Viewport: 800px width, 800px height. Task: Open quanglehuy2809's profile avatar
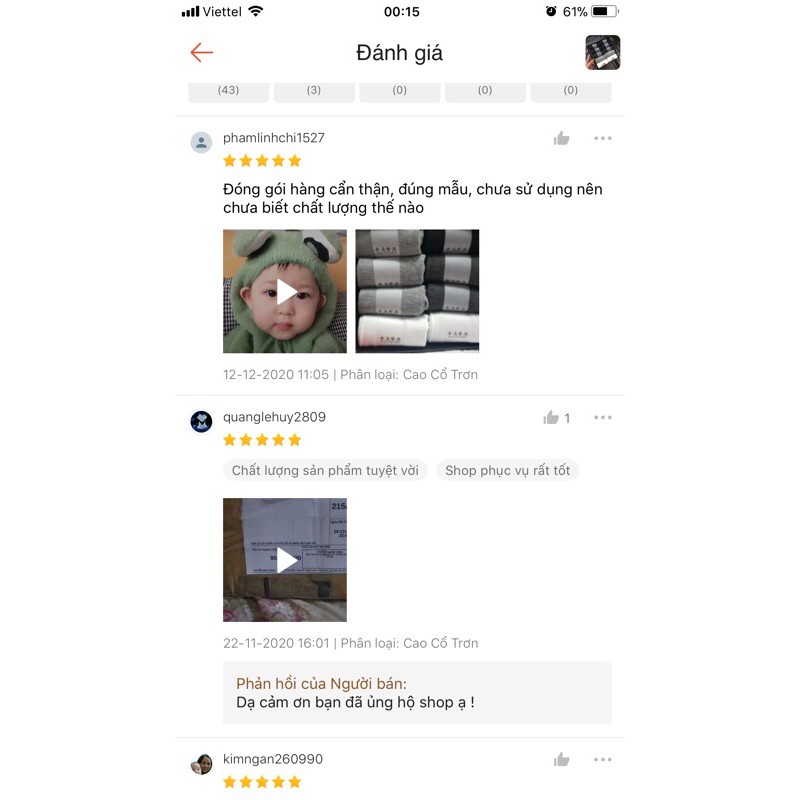click(x=201, y=421)
